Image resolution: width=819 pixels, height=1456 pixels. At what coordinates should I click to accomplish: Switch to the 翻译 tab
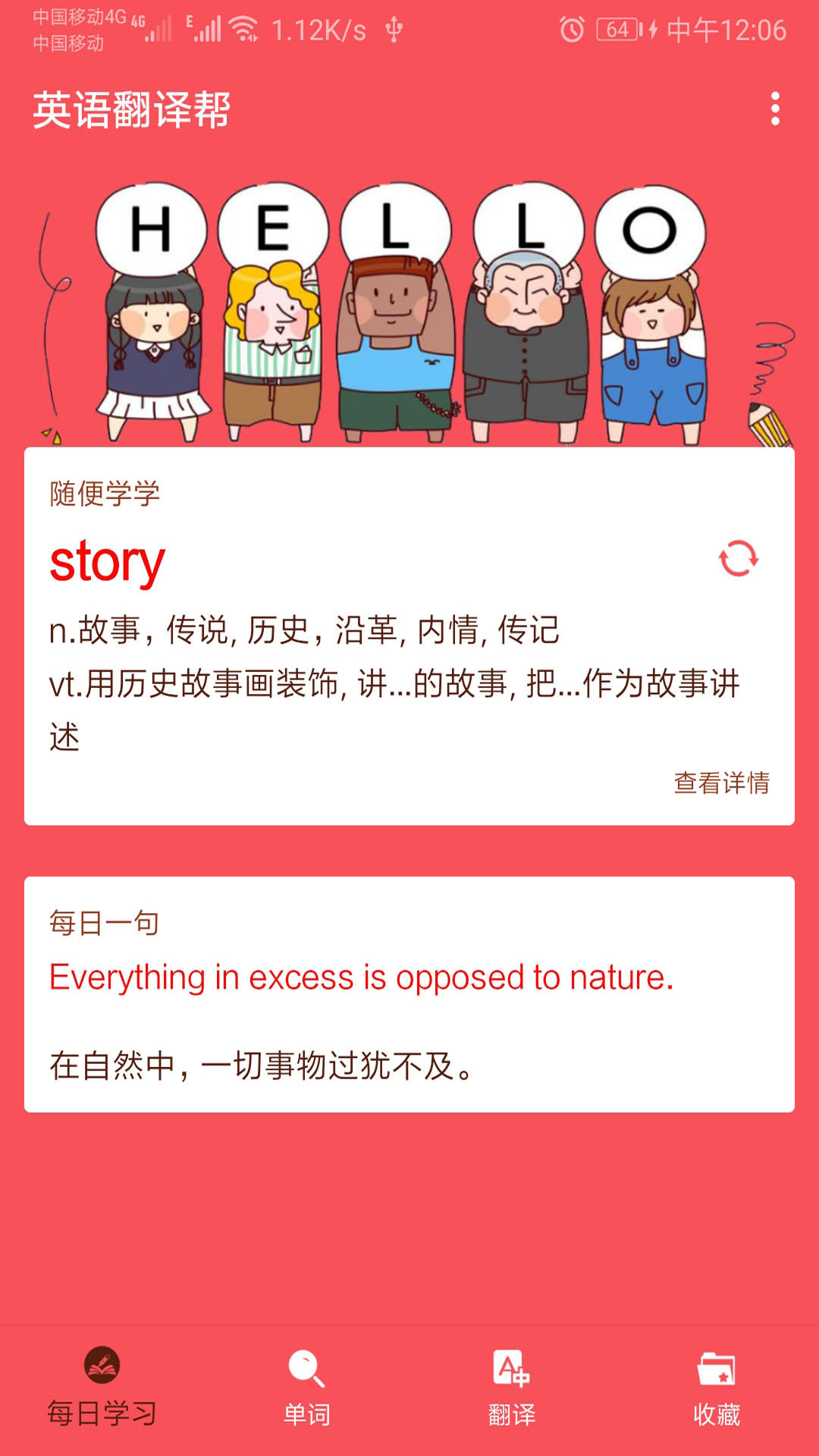click(512, 1389)
